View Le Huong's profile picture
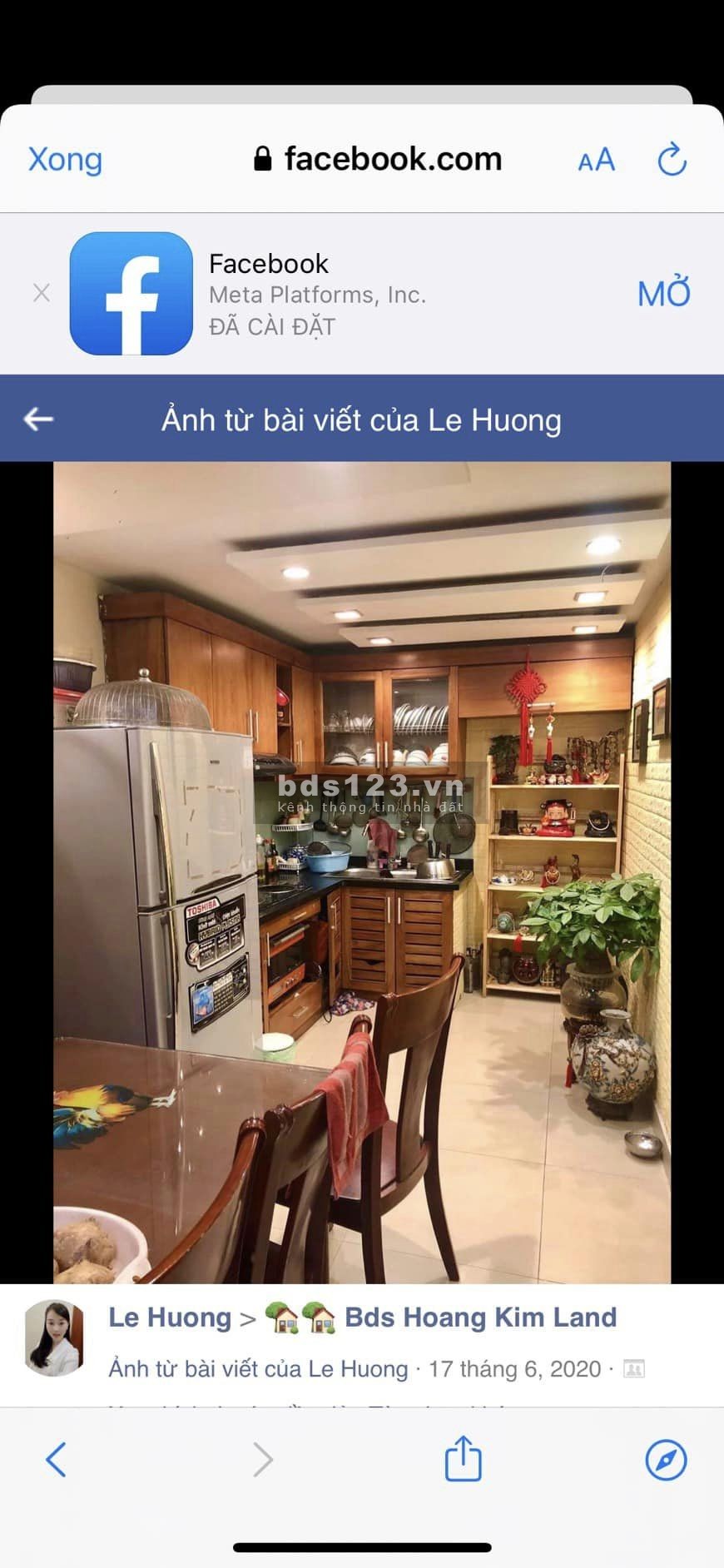724x1568 pixels. [54, 1338]
